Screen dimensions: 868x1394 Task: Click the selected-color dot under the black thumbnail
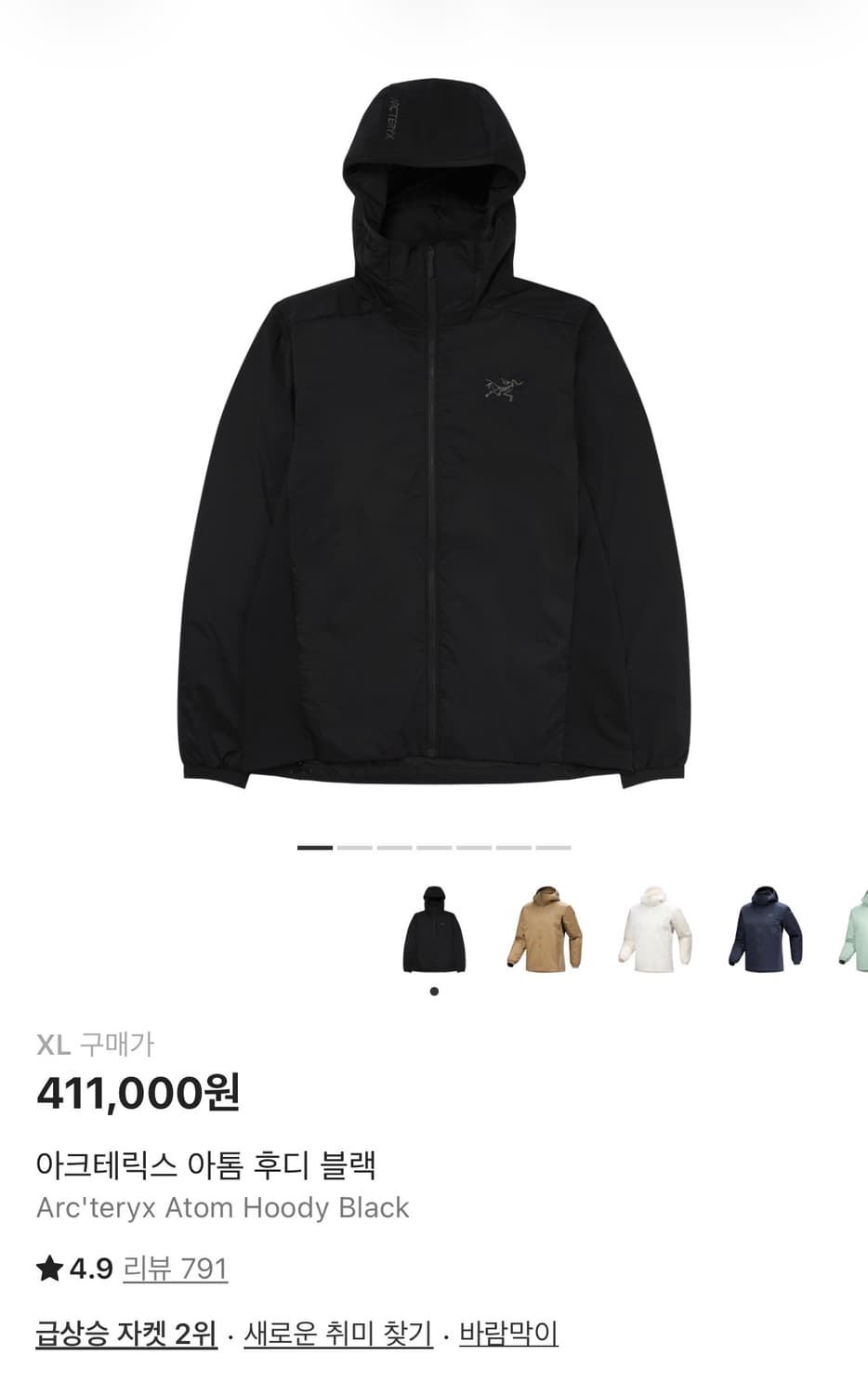tap(432, 992)
